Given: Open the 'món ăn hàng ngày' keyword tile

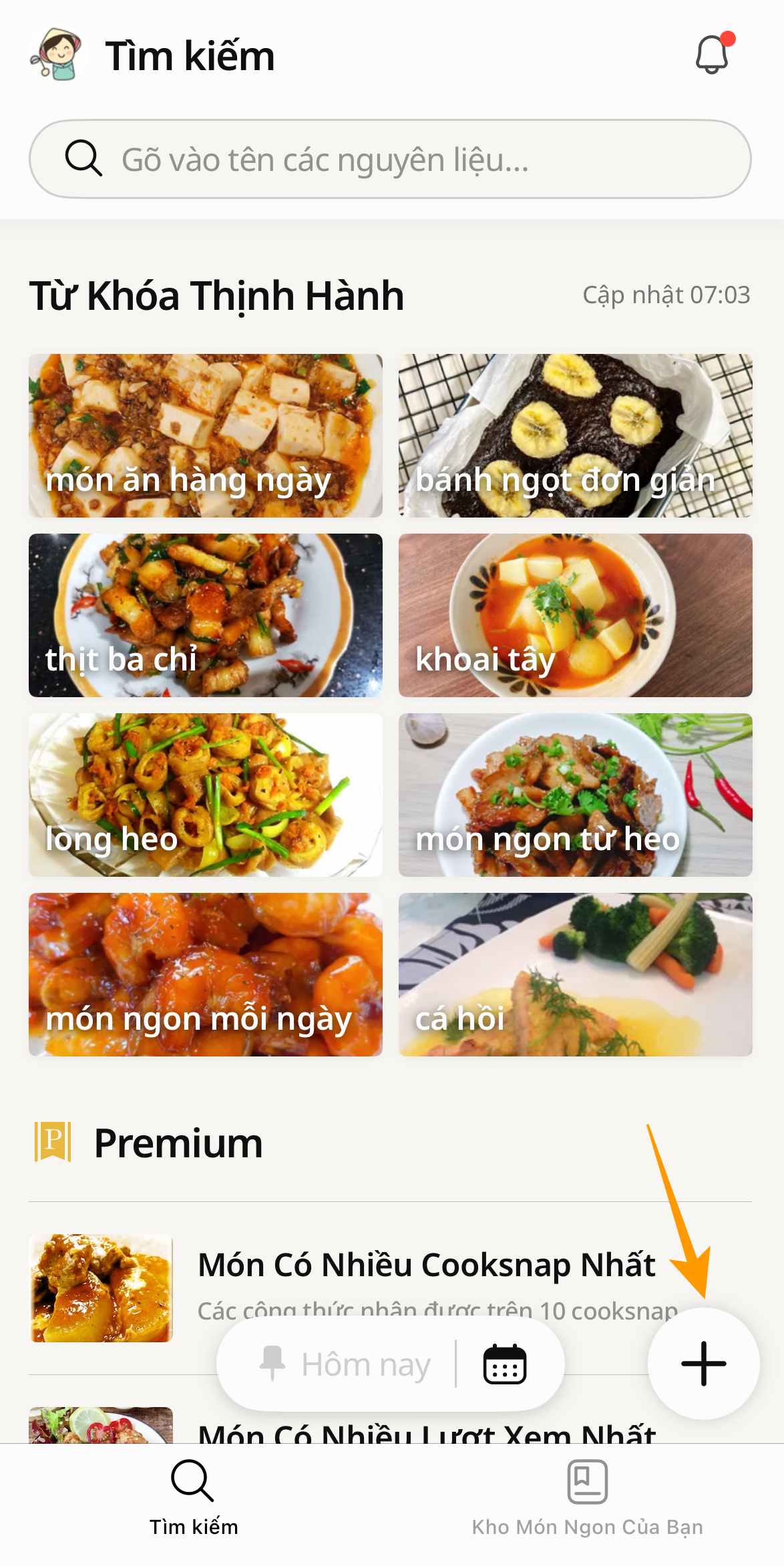Looking at the screenshot, I should pos(206,435).
